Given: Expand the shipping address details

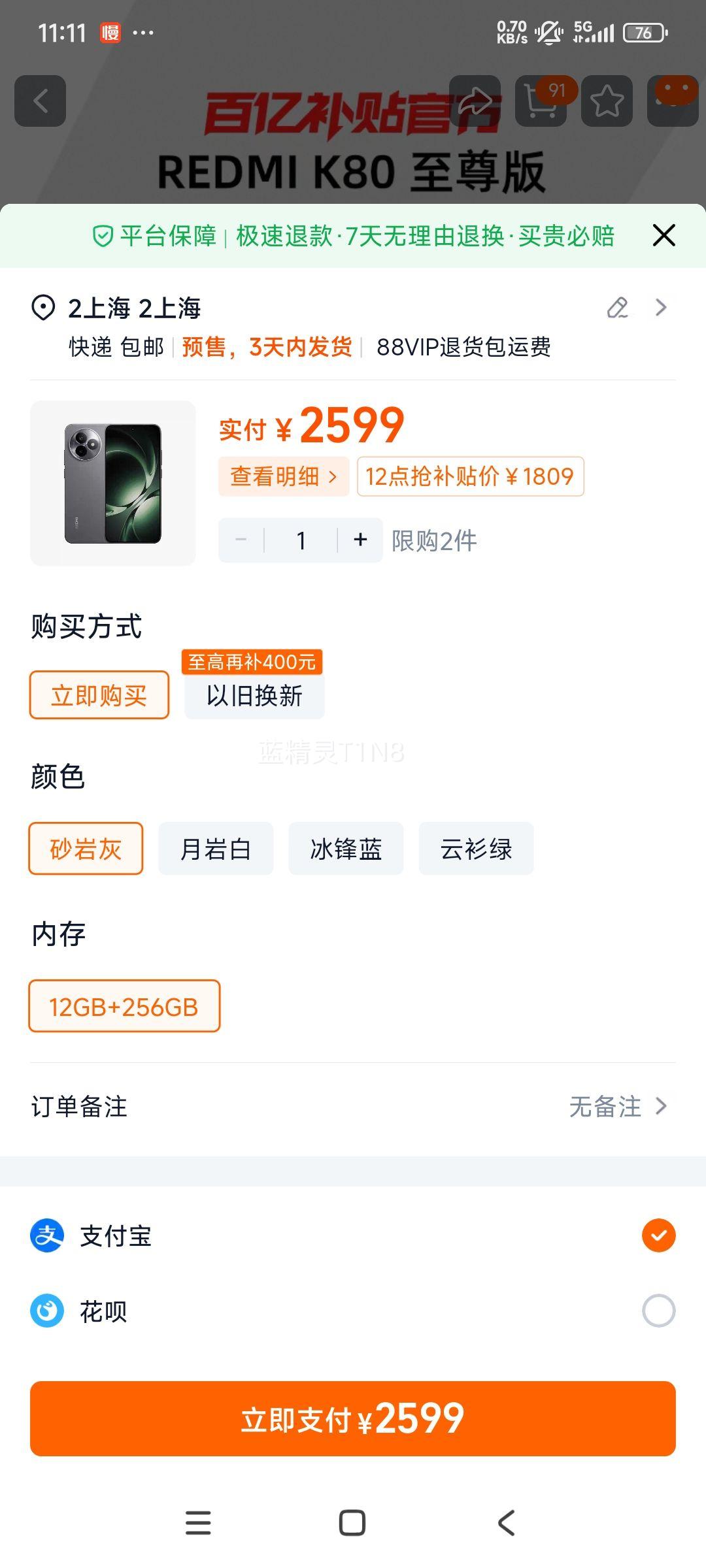Looking at the screenshot, I should 662,308.
